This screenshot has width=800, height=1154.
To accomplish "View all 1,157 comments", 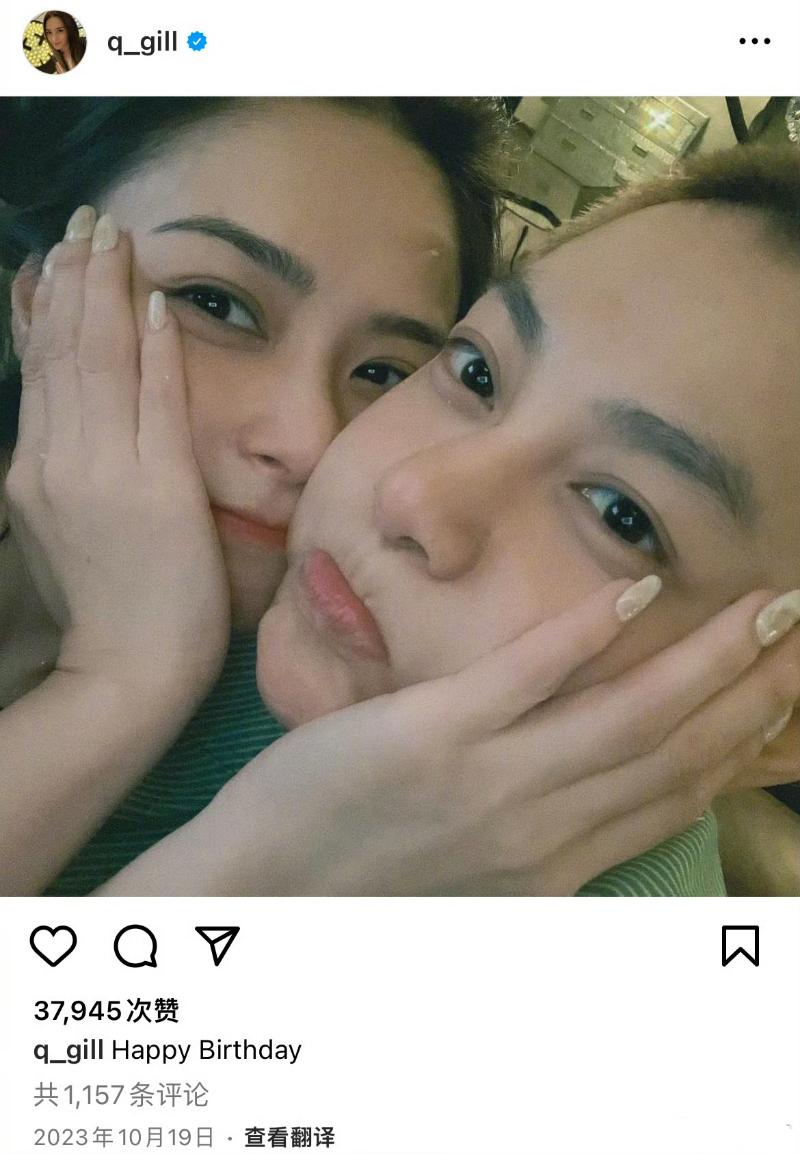I will [121, 1094].
